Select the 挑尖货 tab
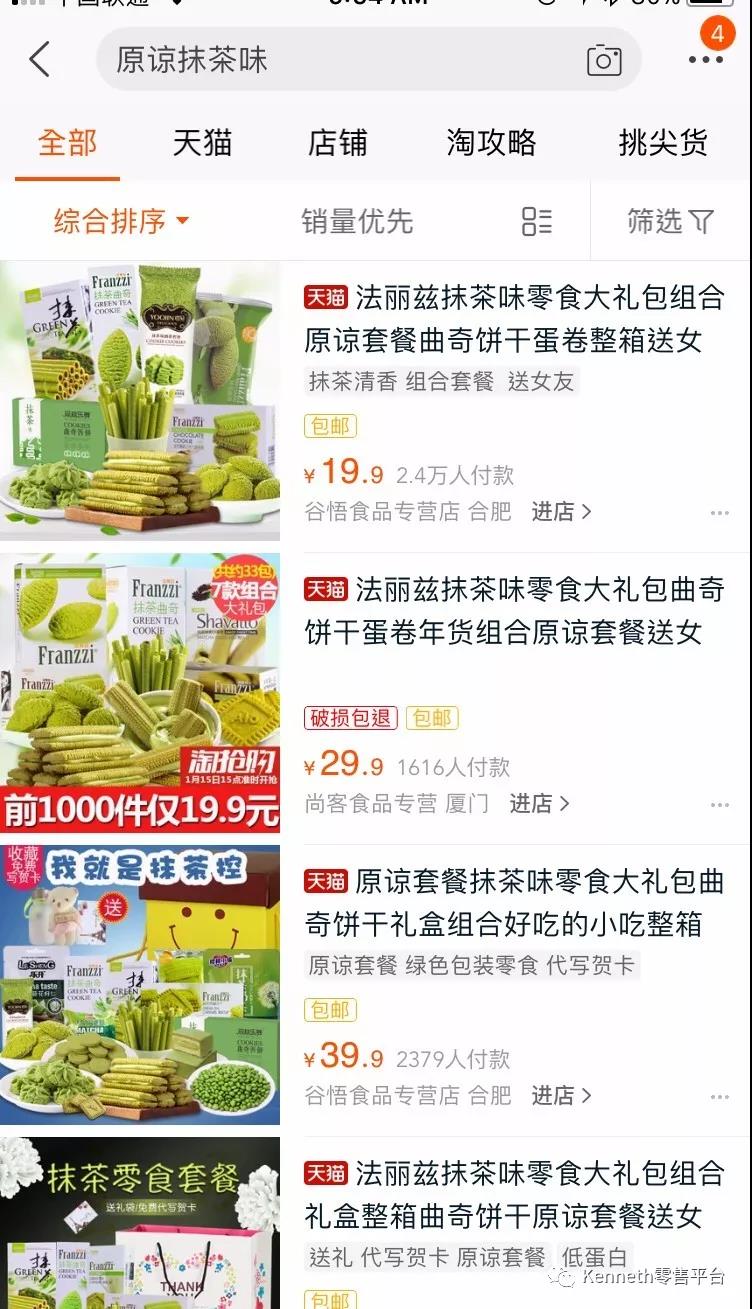Viewport: 752px width, 1309px height. click(x=662, y=143)
